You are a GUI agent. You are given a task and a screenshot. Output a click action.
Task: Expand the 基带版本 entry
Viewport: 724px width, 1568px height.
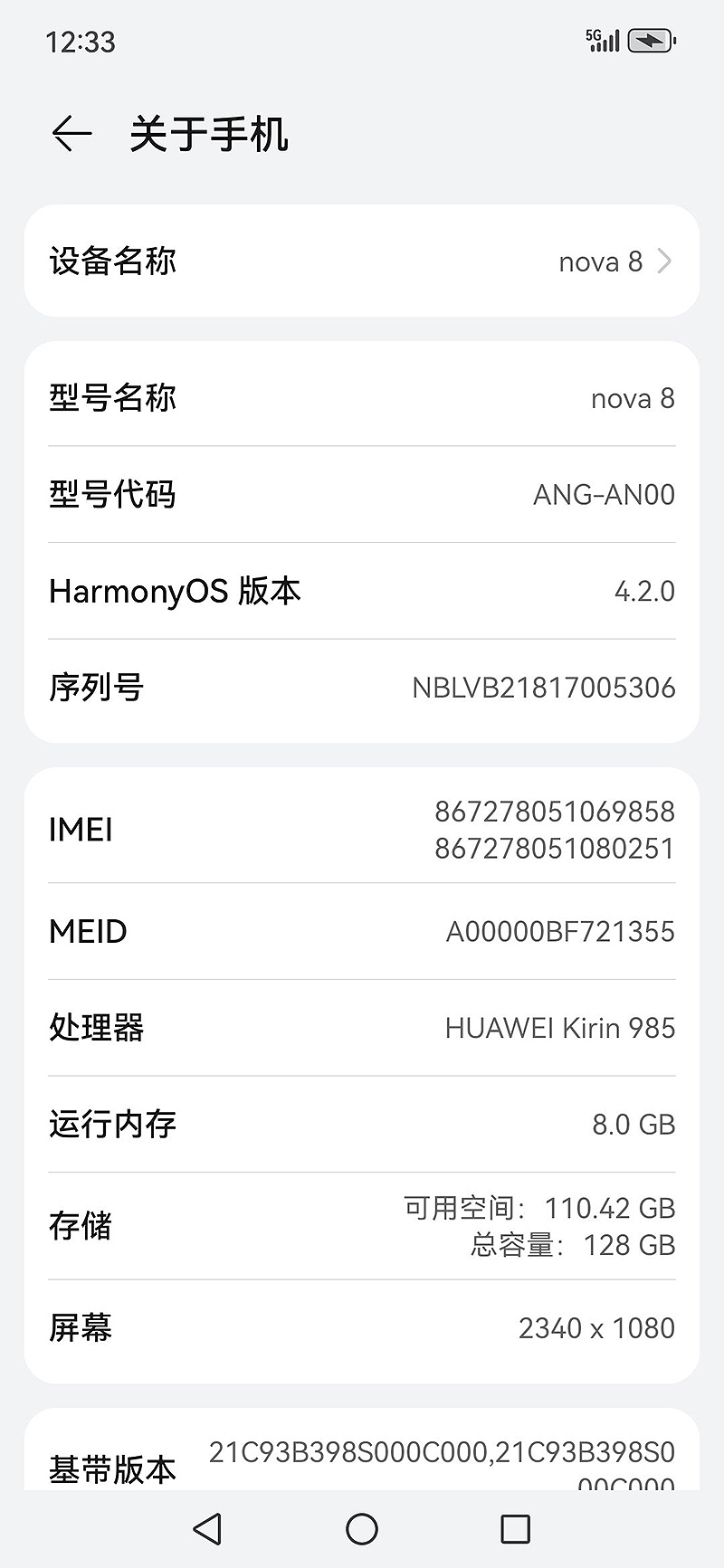(362, 1461)
